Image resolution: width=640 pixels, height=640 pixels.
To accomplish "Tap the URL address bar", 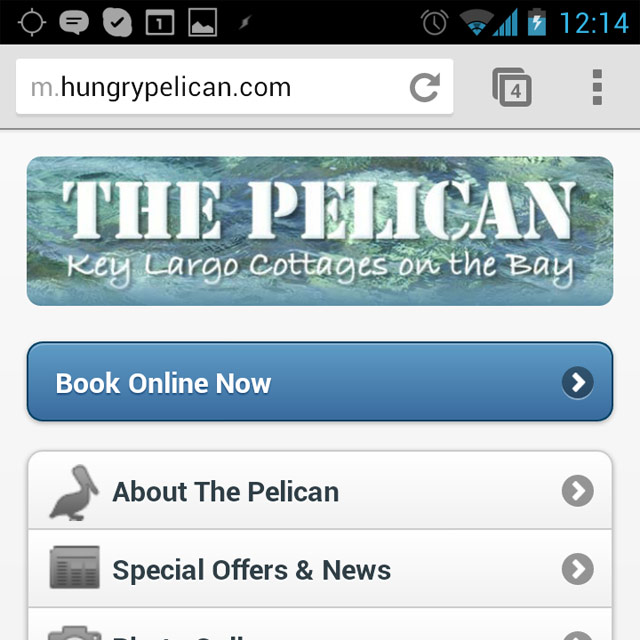I will [x=210, y=88].
